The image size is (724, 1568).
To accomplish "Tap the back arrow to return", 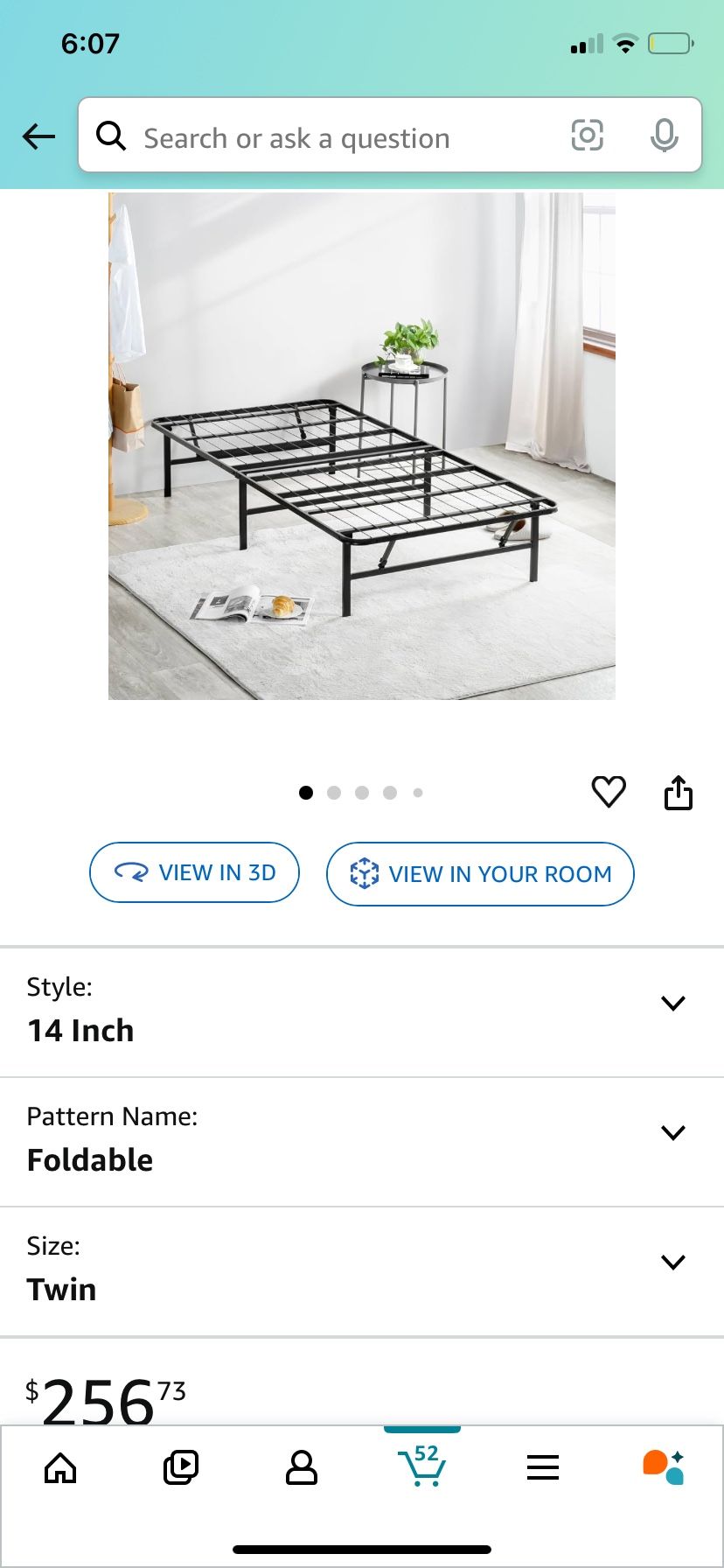I will pos(38,136).
